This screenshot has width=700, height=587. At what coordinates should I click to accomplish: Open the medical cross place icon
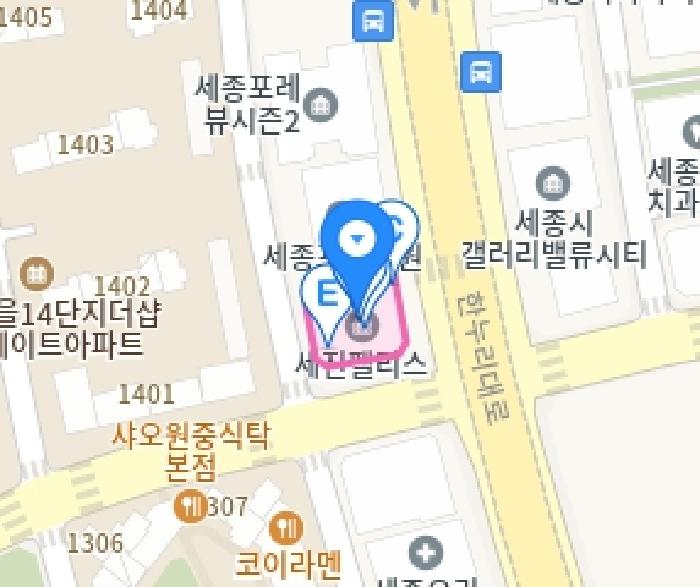pyautogui.click(x=427, y=552)
